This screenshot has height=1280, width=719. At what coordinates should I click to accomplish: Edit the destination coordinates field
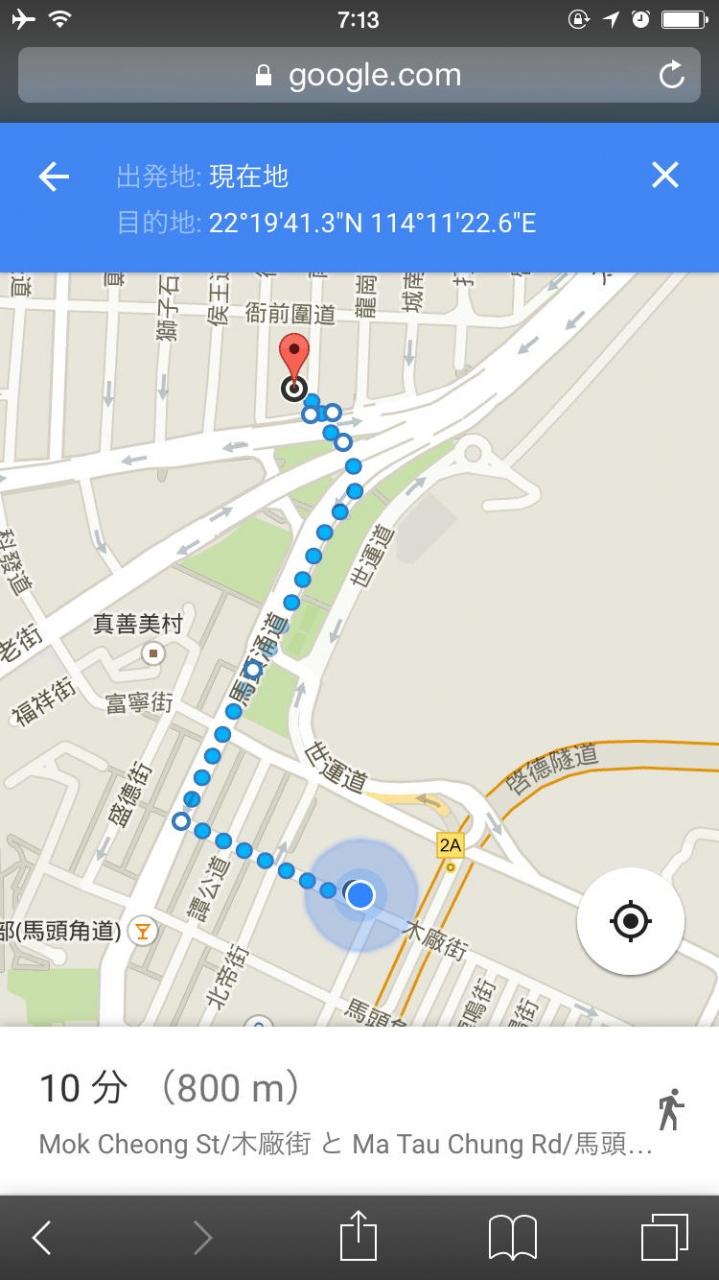pos(372,222)
